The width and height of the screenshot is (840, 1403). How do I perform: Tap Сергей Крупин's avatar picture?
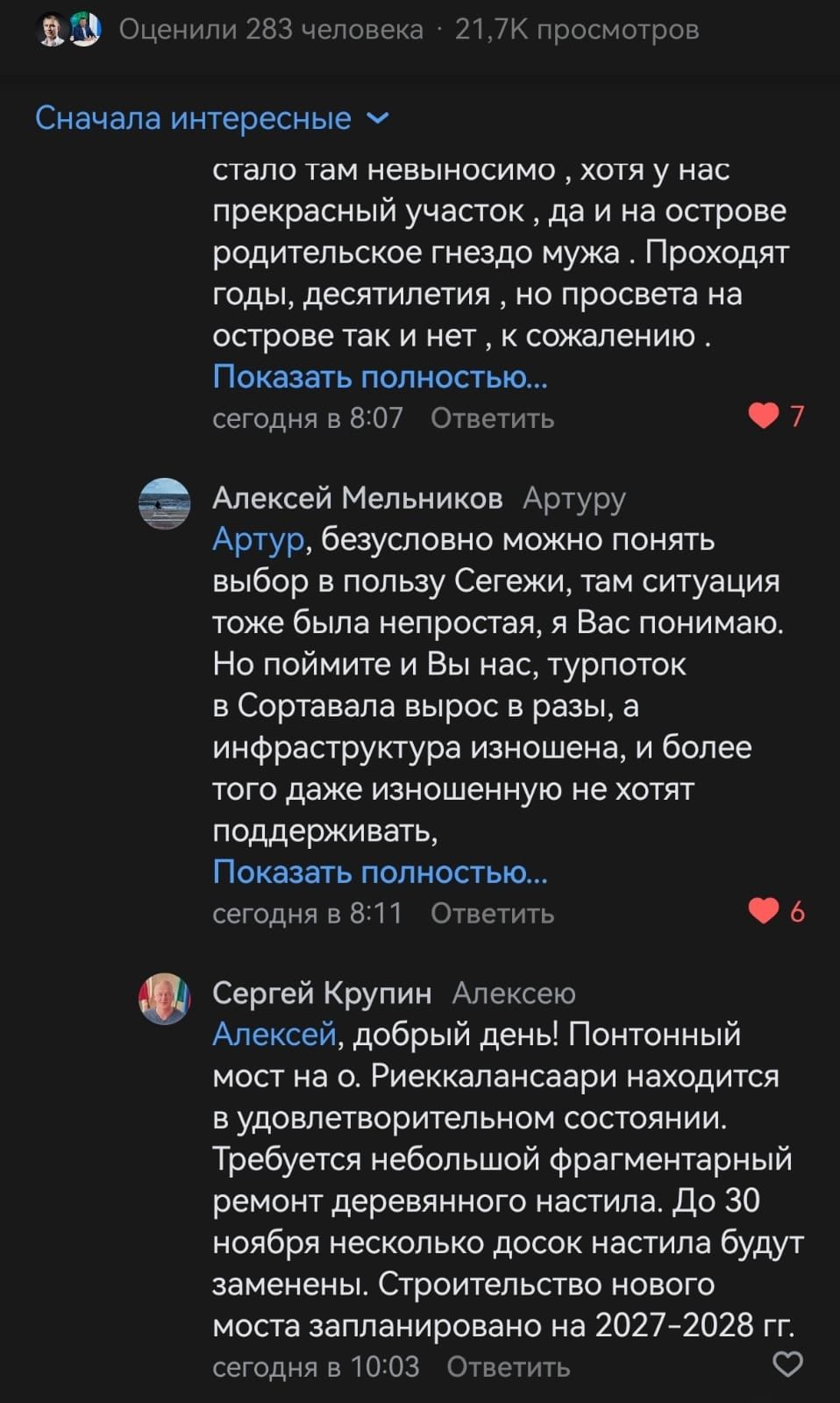(165, 999)
